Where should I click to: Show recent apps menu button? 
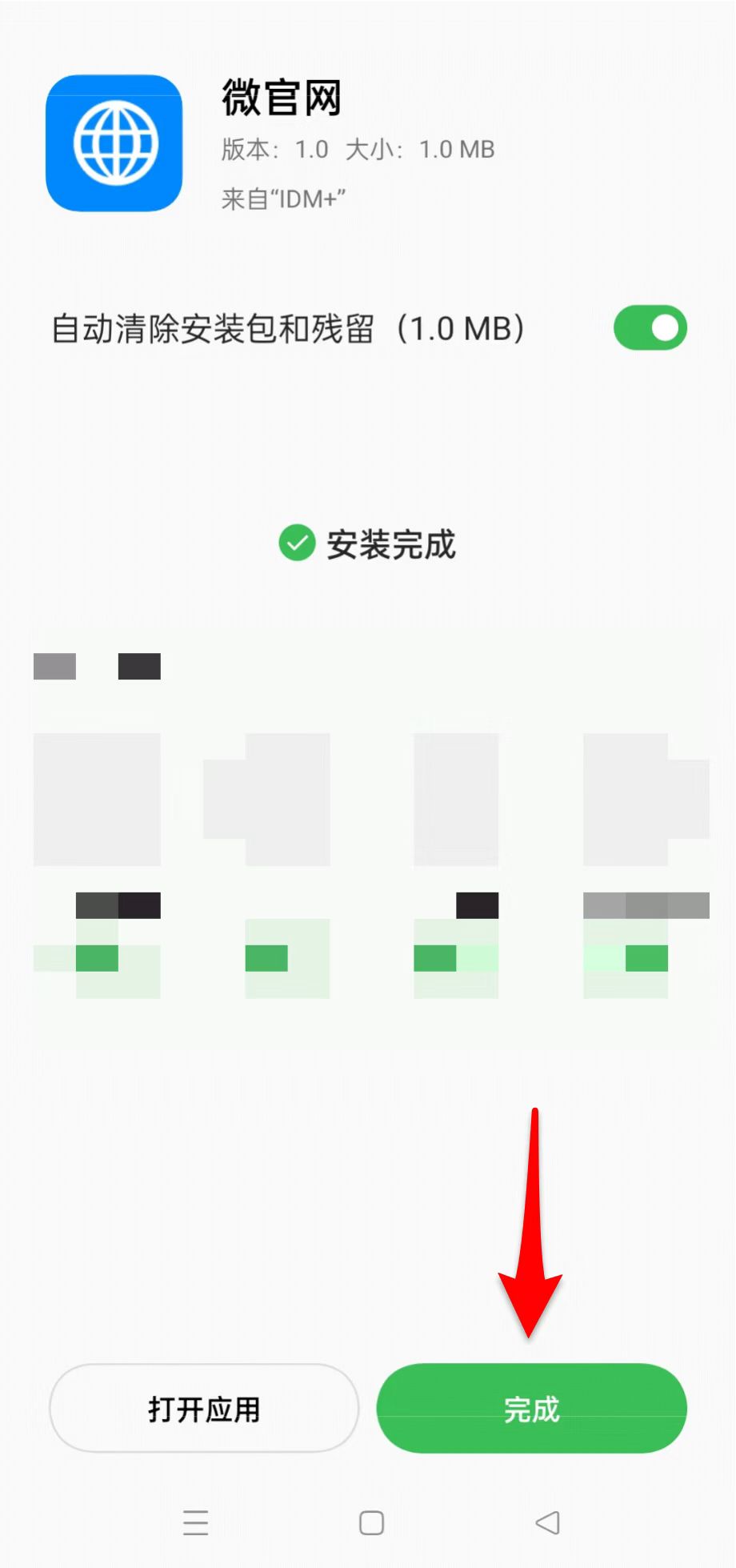pyautogui.click(x=195, y=1522)
